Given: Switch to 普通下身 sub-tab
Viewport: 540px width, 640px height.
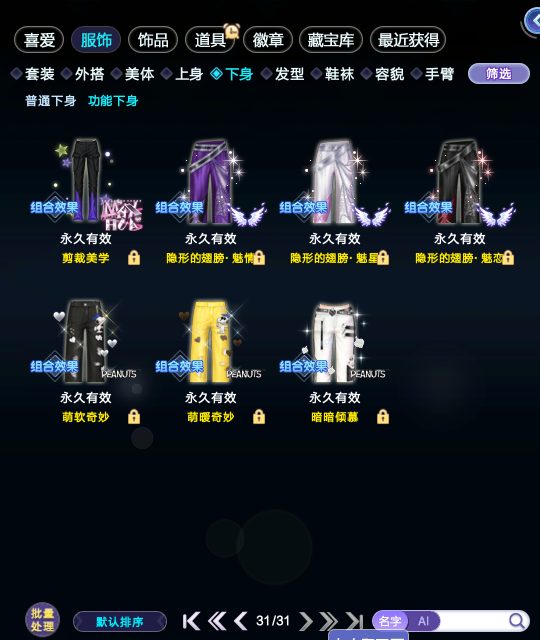Looking at the screenshot, I should point(51,101).
